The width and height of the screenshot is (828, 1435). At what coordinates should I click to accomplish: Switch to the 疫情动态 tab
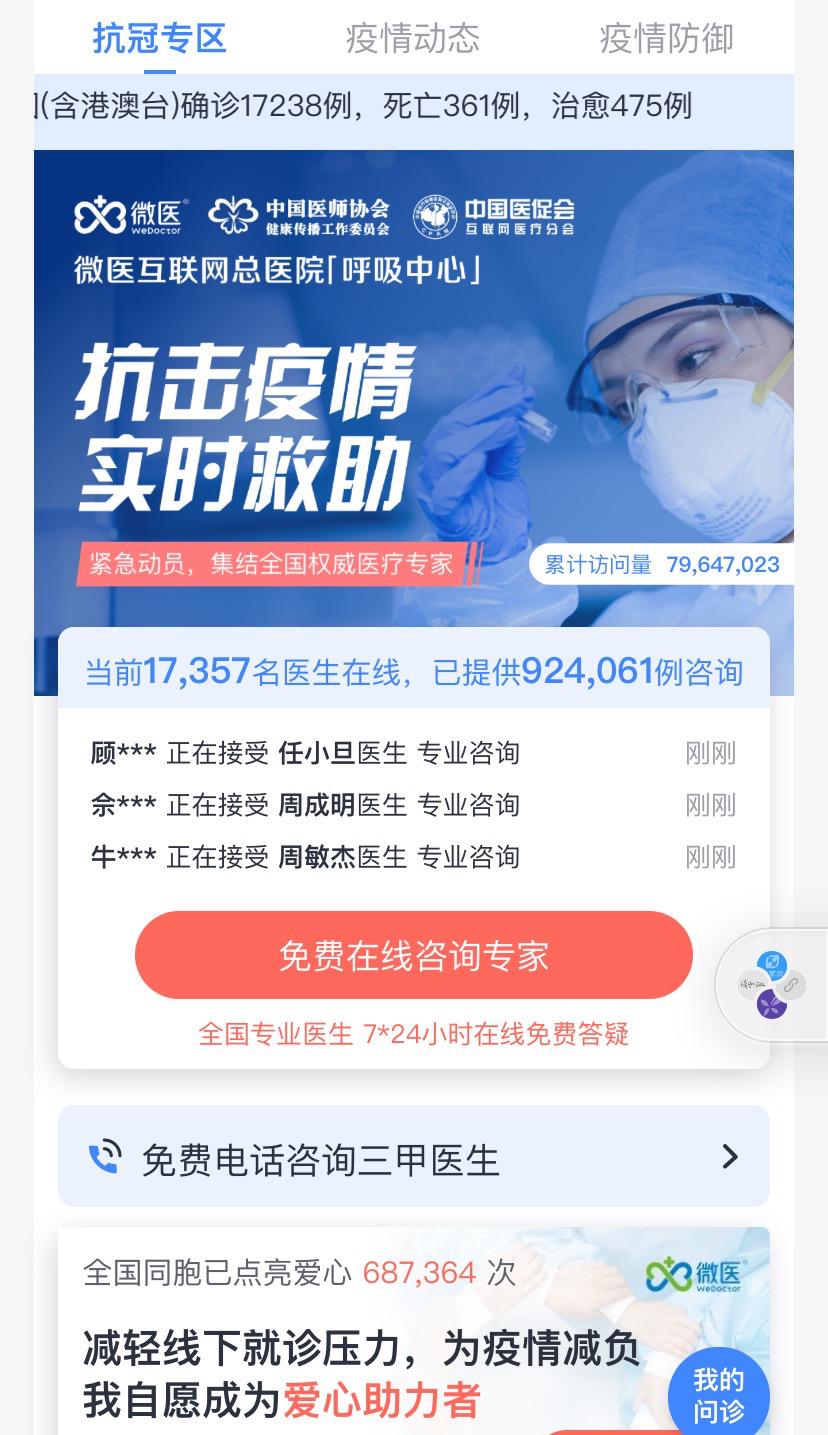[x=412, y=39]
